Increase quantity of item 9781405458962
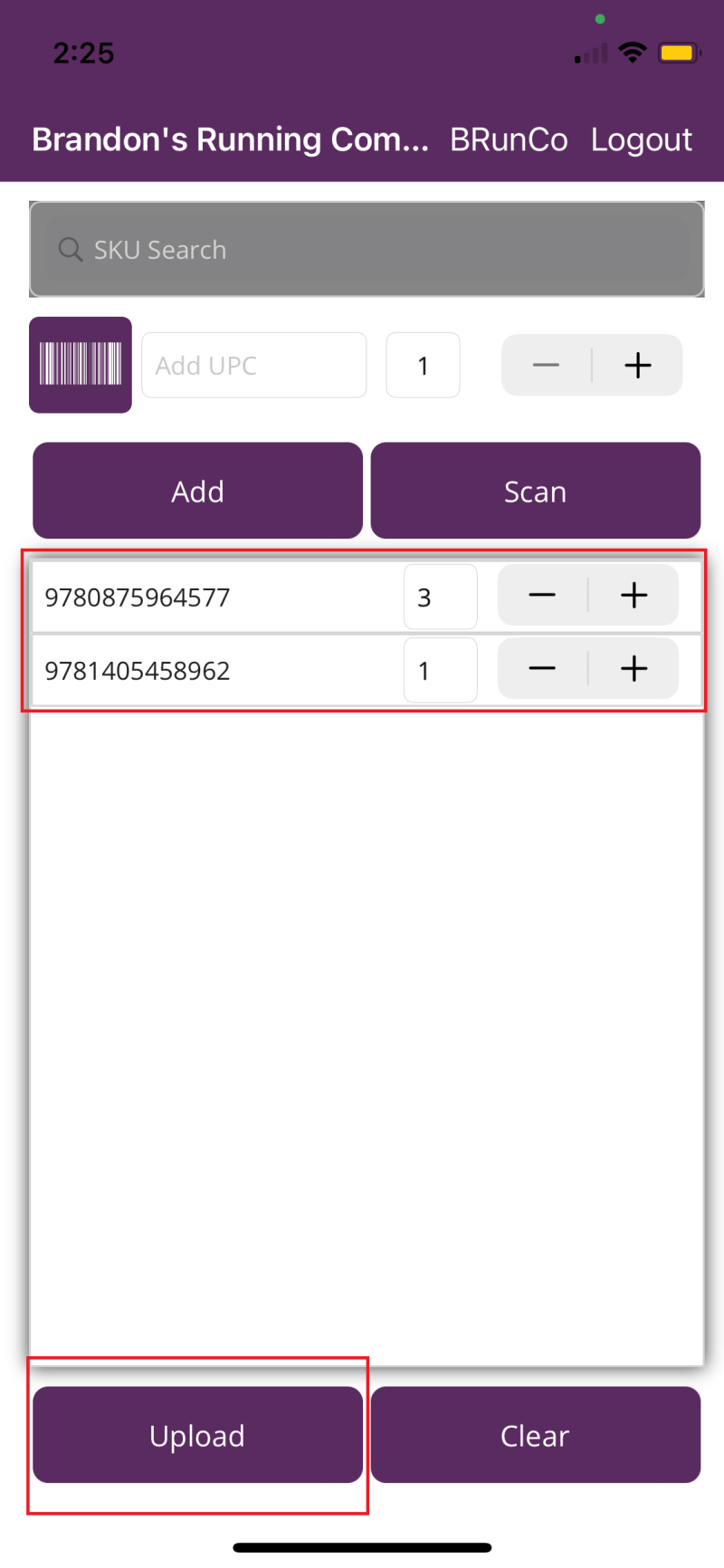 click(633, 668)
